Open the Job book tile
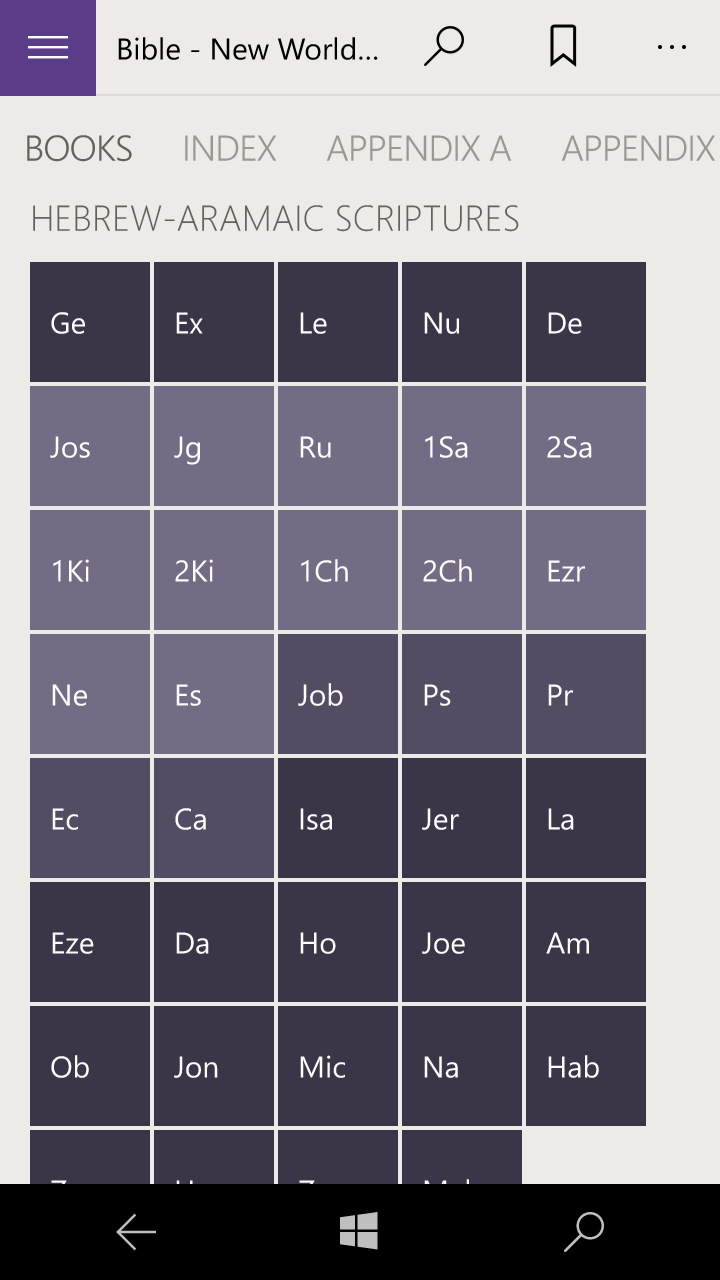This screenshot has height=1280, width=720. point(338,694)
